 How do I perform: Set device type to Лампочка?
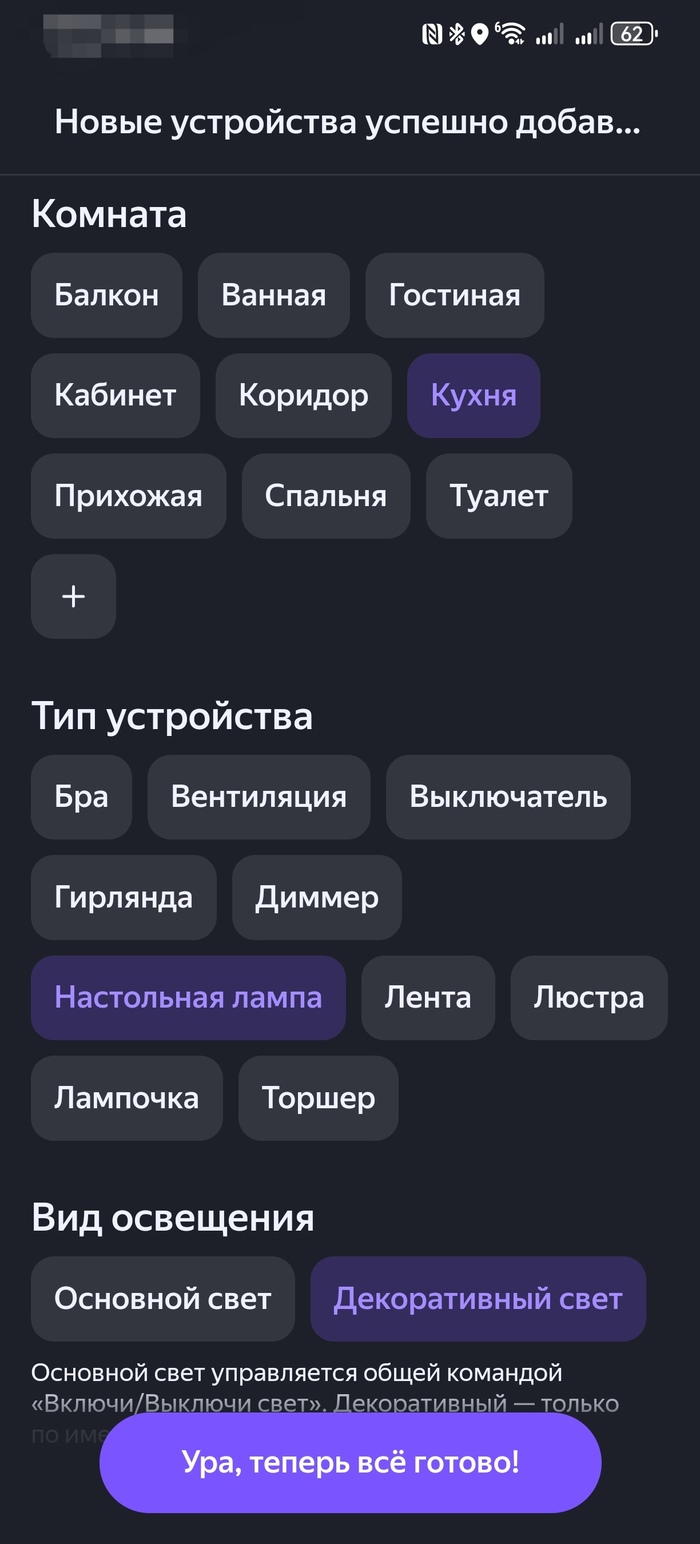point(126,1098)
